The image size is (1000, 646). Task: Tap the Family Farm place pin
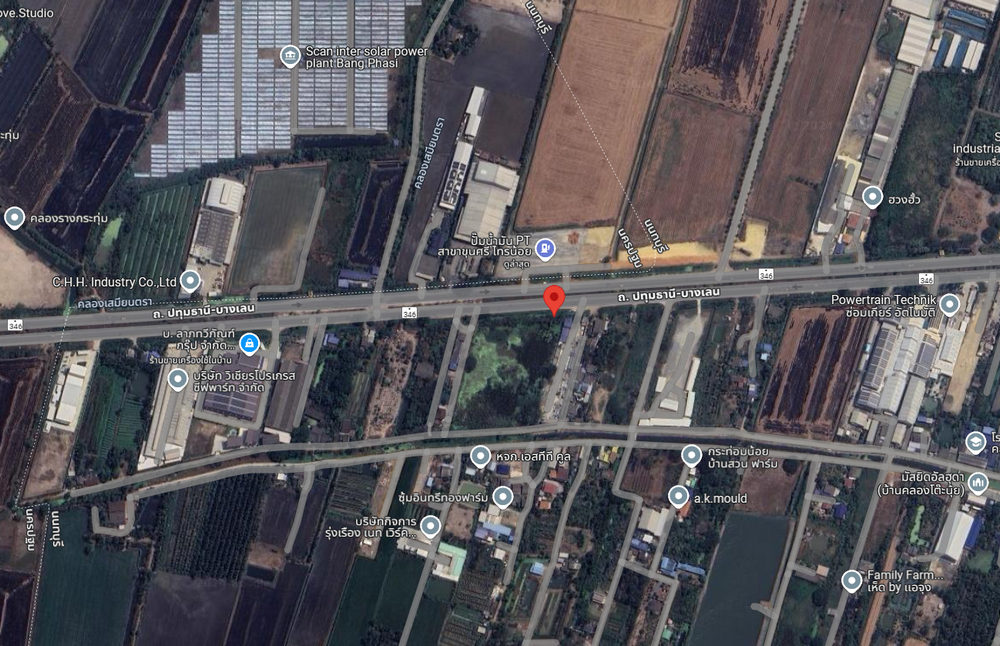[x=852, y=580]
